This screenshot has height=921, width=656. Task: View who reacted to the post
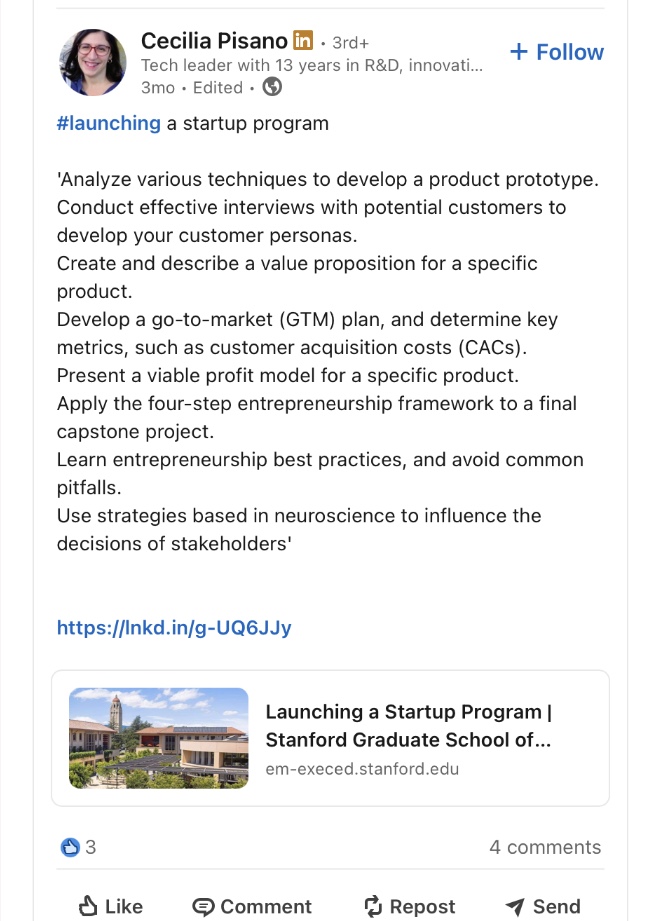(79, 847)
